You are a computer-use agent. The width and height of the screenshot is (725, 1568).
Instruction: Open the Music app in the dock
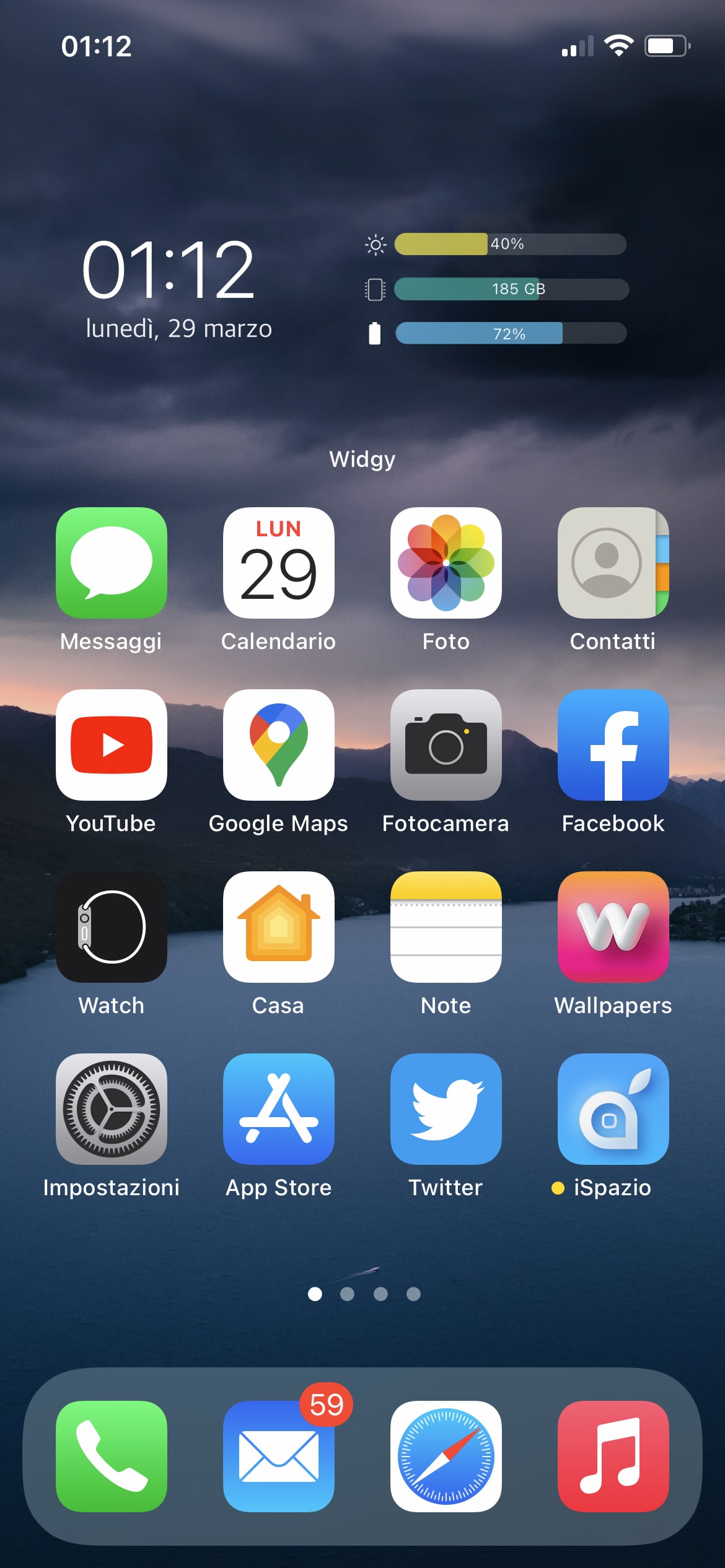(613, 1457)
